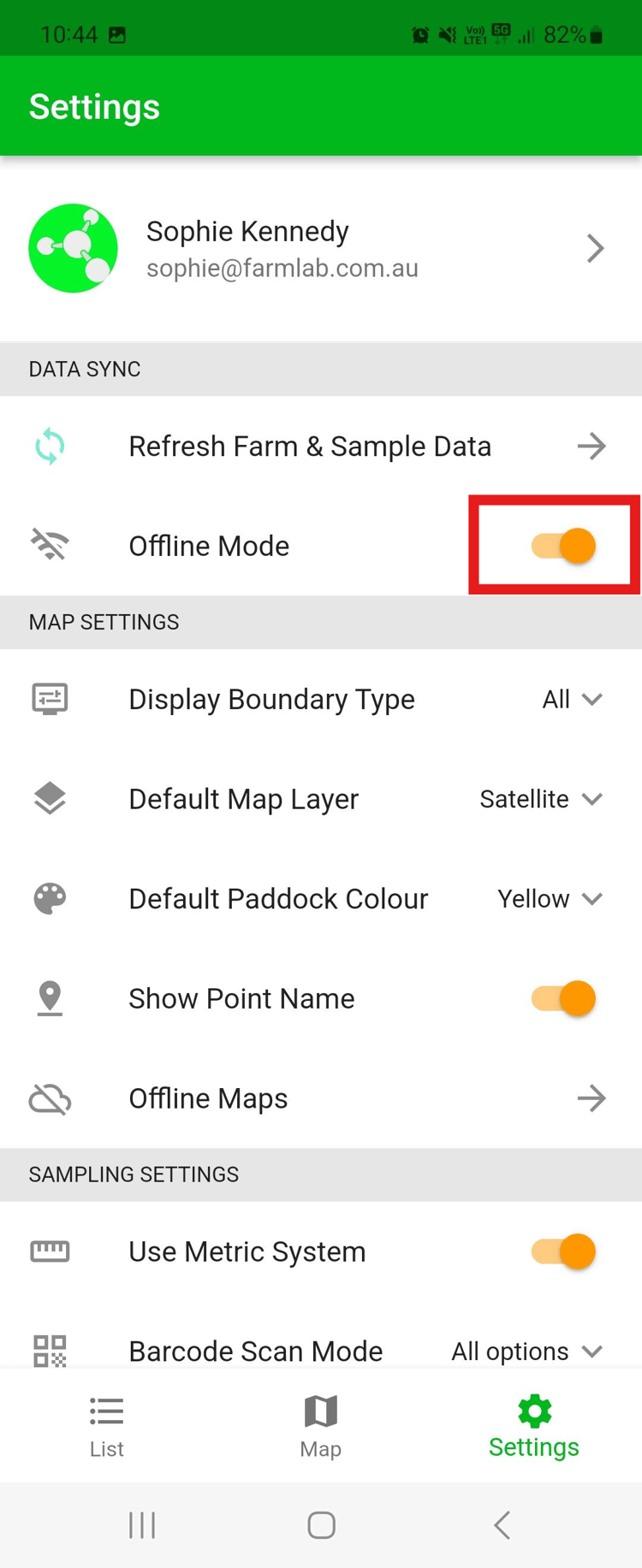Click the layers icon beside Default Map Layer
The width and height of the screenshot is (642, 1568).
click(x=49, y=798)
